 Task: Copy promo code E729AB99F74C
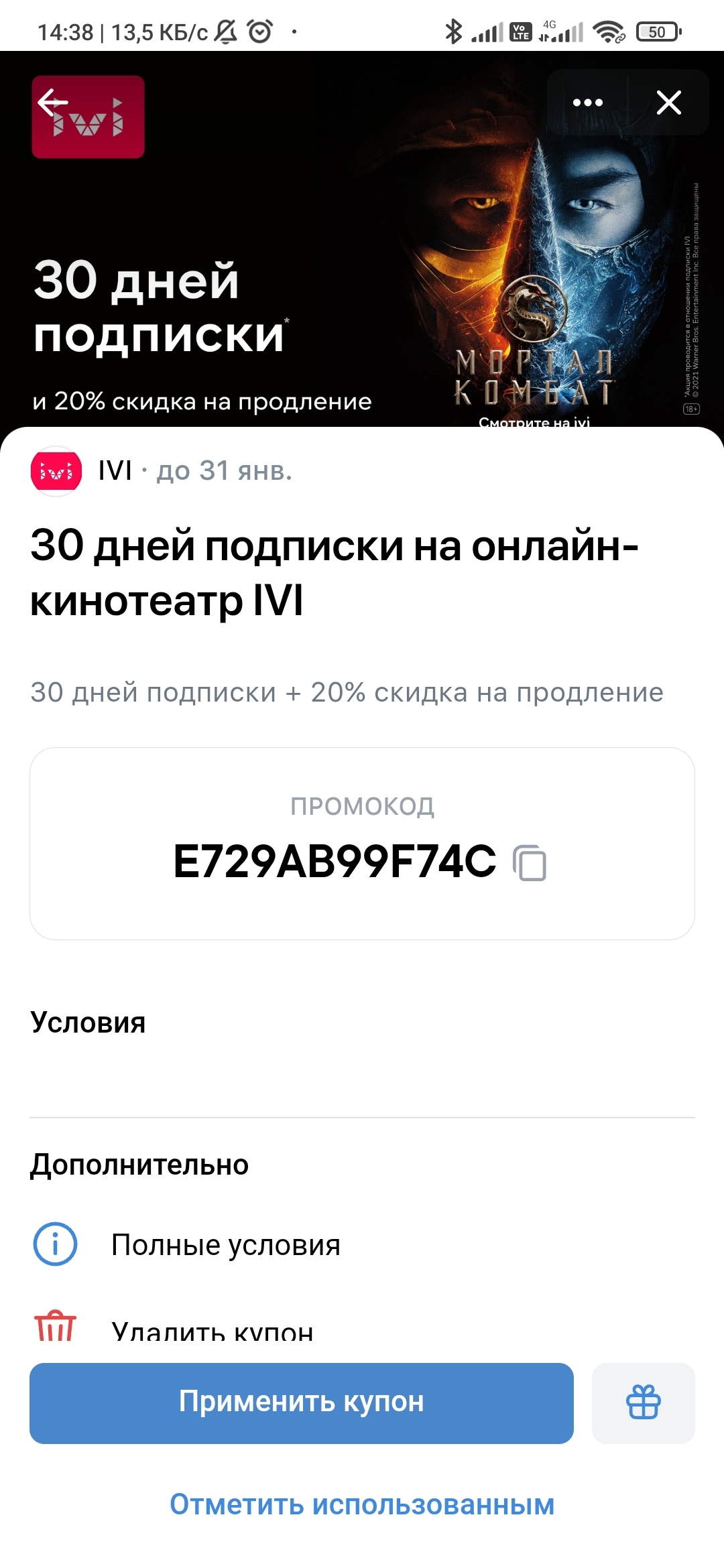pyautogui.click(x=530, y=863)
